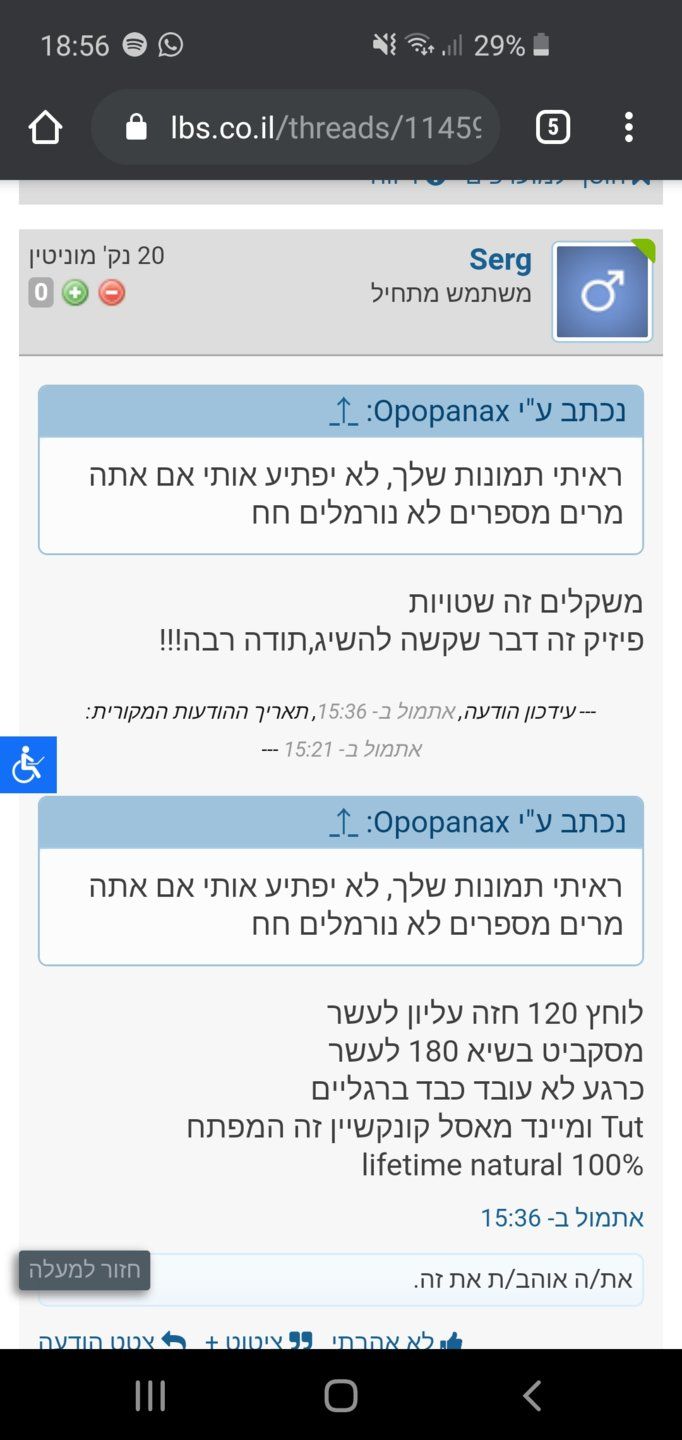Tap the חזור למעלה back-to-top button
The image size is (682, 1440).
84,1270
